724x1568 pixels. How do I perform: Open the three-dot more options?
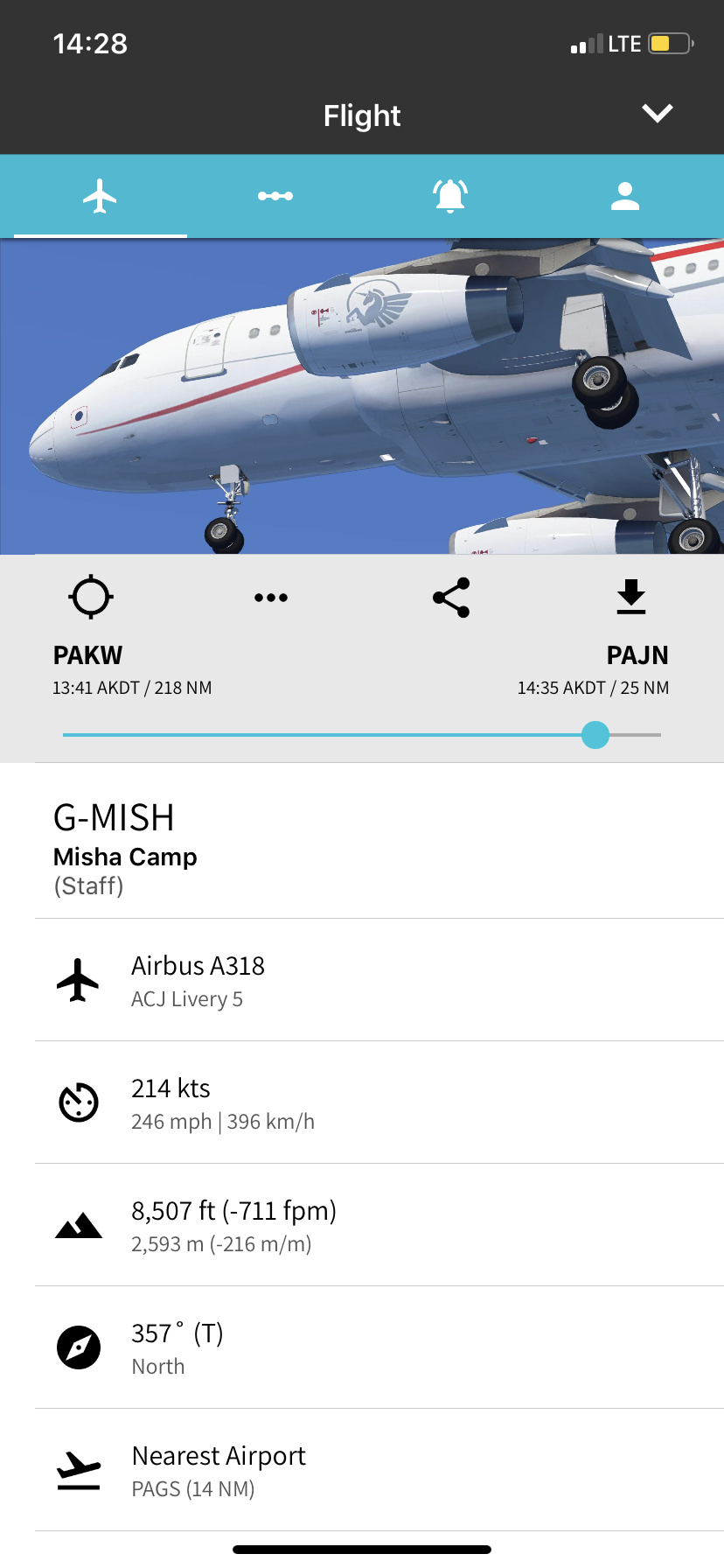(x=271, y=598)
